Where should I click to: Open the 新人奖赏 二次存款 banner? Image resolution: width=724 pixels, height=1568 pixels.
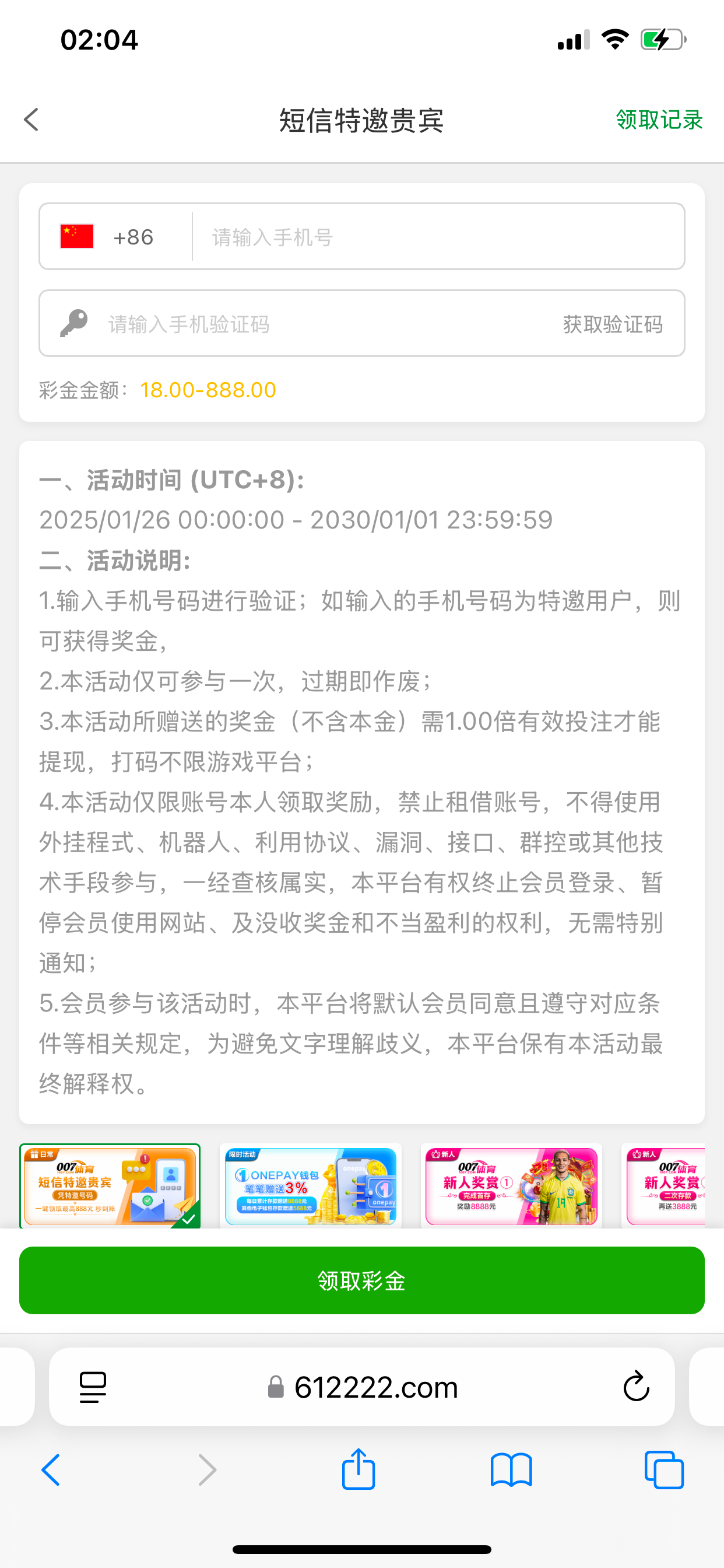coord(665,1186)
